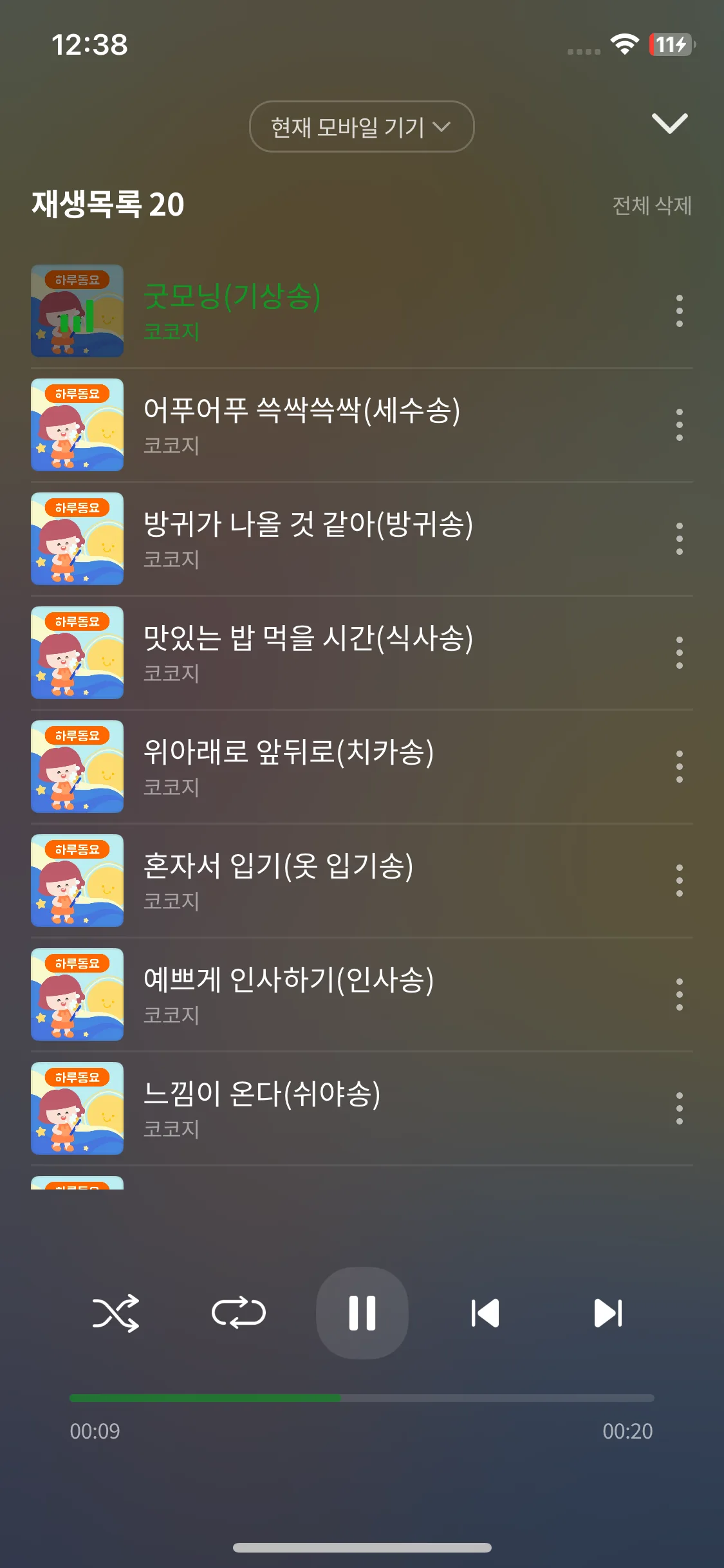
Task: Play 맛있는 밥 먹을 시간(식사송)
Action: 308,653
